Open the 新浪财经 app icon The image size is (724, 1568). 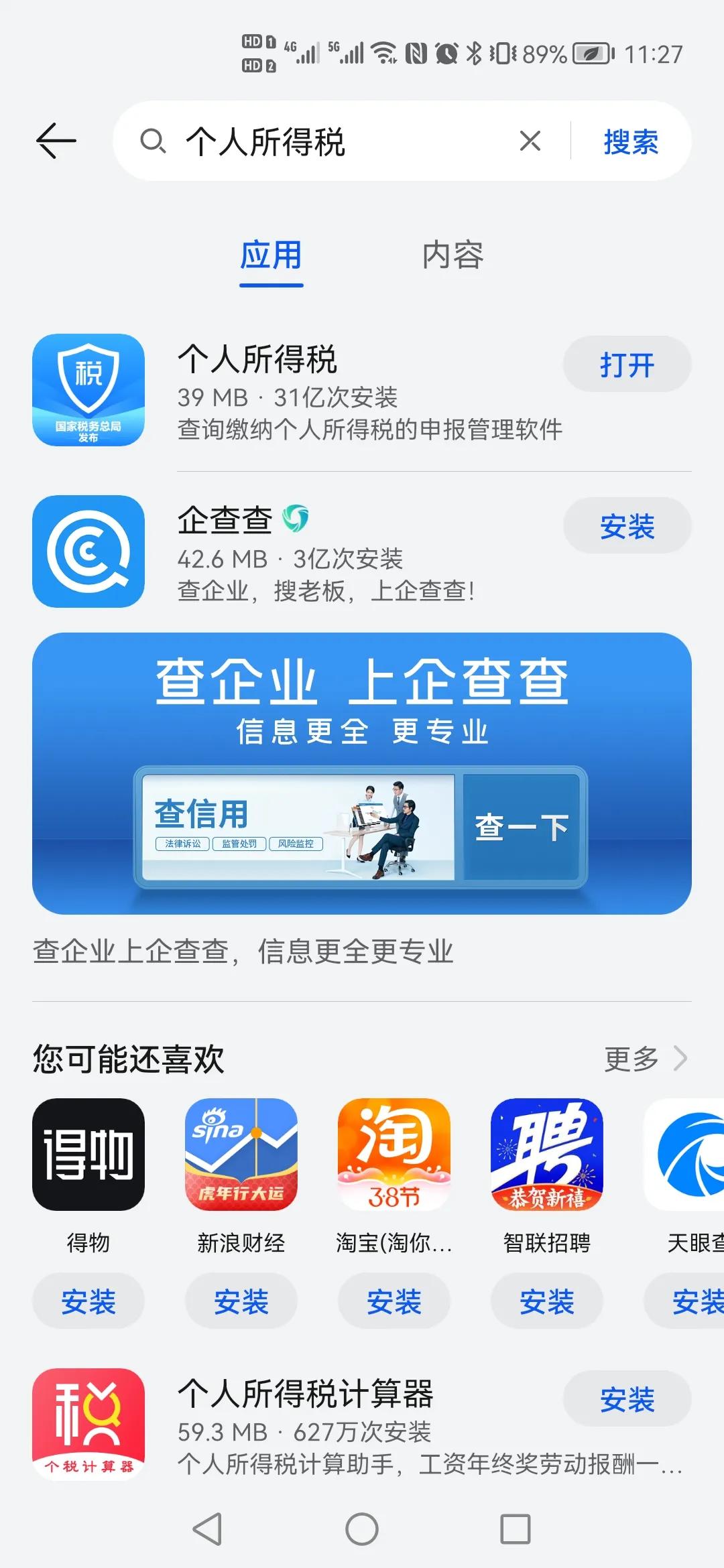click(241, 1156)
